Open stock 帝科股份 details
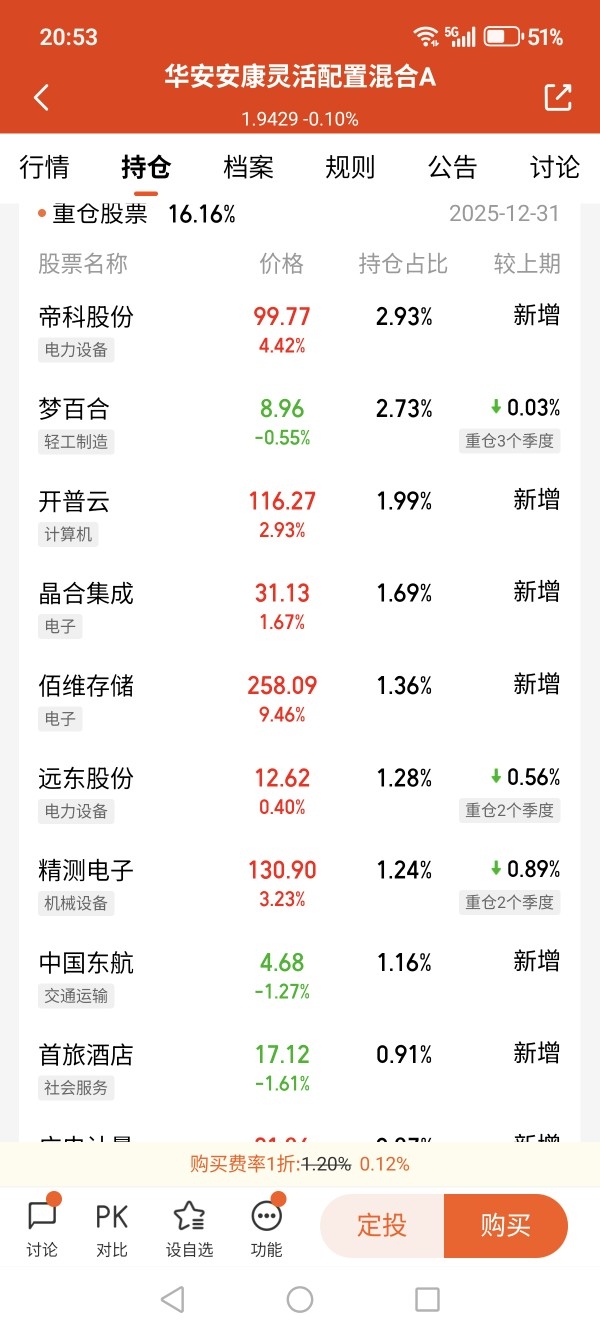The image size is (600, 1332). (300, 332)
